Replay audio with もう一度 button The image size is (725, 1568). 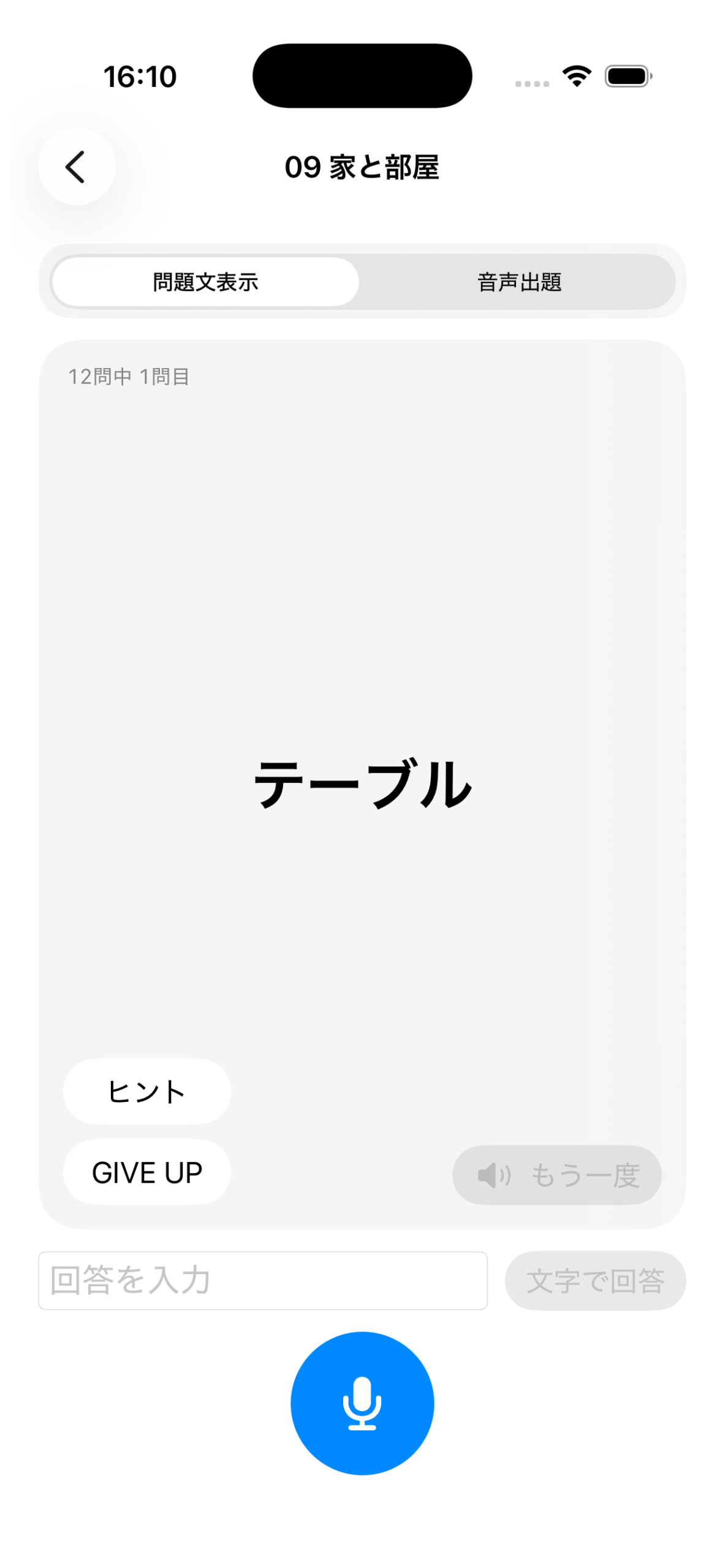(556, 1175)
